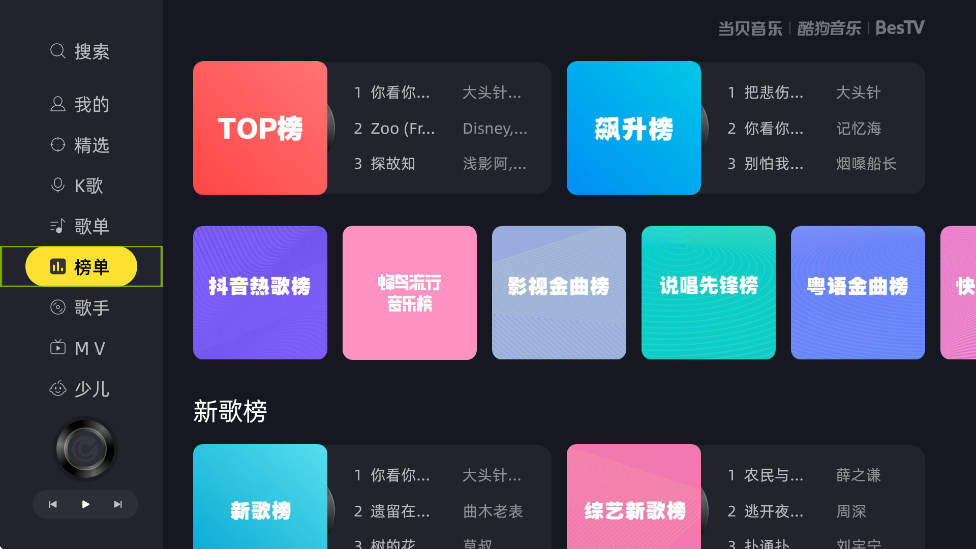This screenshot has width=976, height=549.
Task: Open the now-playing disc in sidebar
Action: (85, 448)
